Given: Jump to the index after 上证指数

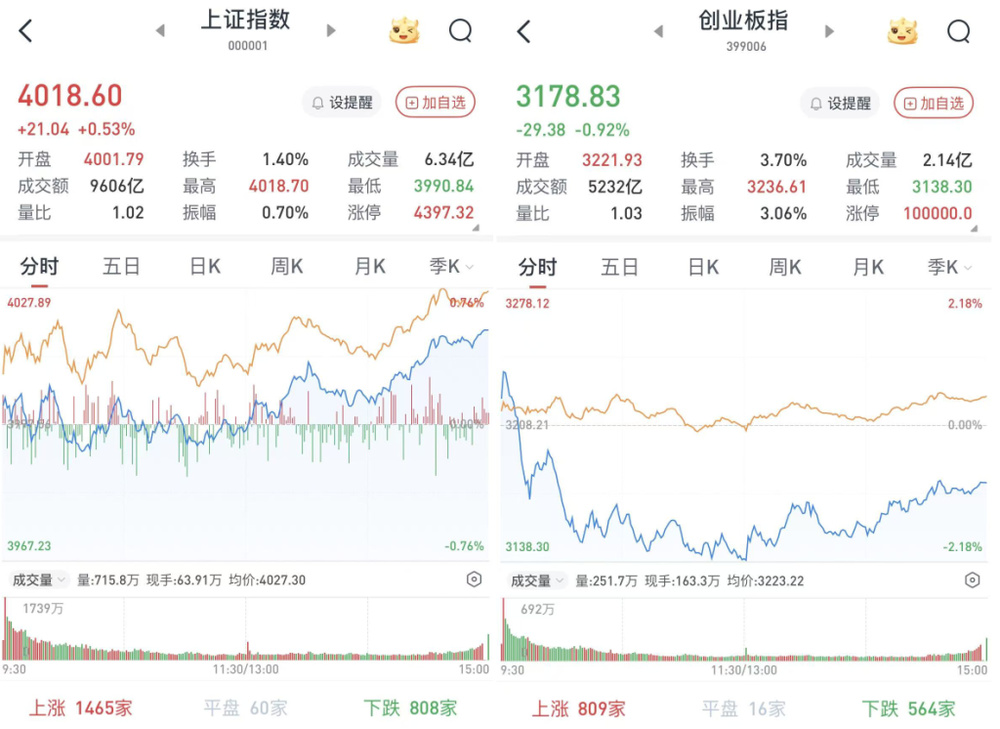Looking at the screenshot, I should pos(331,31).
